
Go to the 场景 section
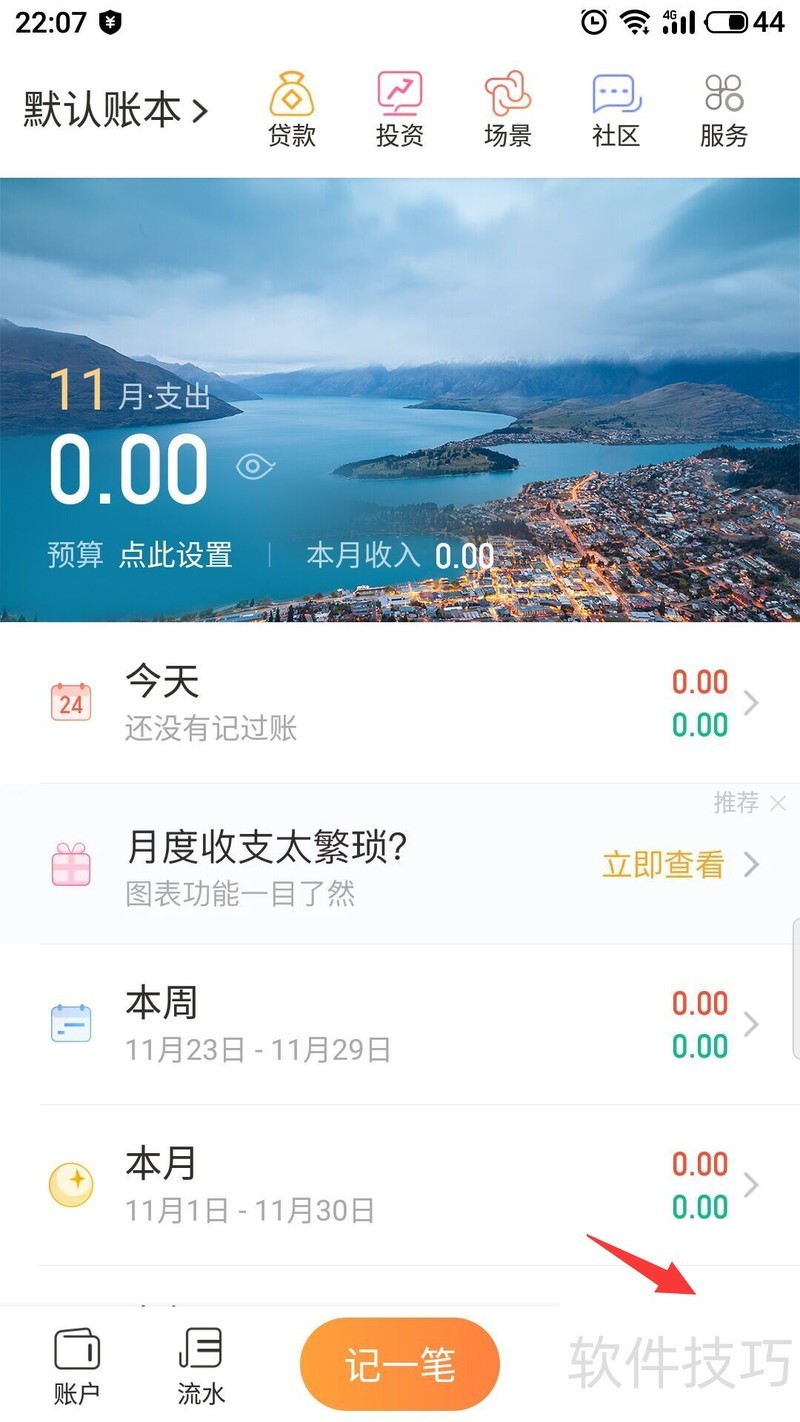click(508, 109)
